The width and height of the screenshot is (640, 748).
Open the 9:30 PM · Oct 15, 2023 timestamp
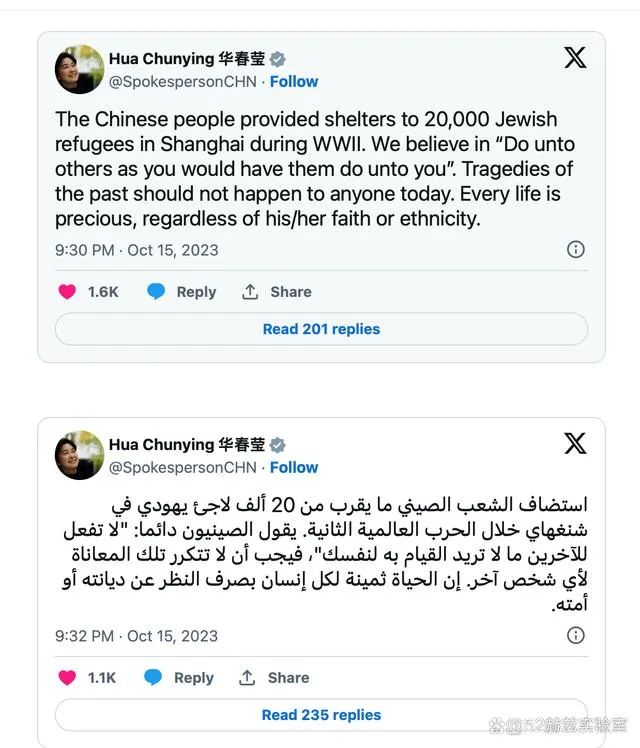click(136, 250)
